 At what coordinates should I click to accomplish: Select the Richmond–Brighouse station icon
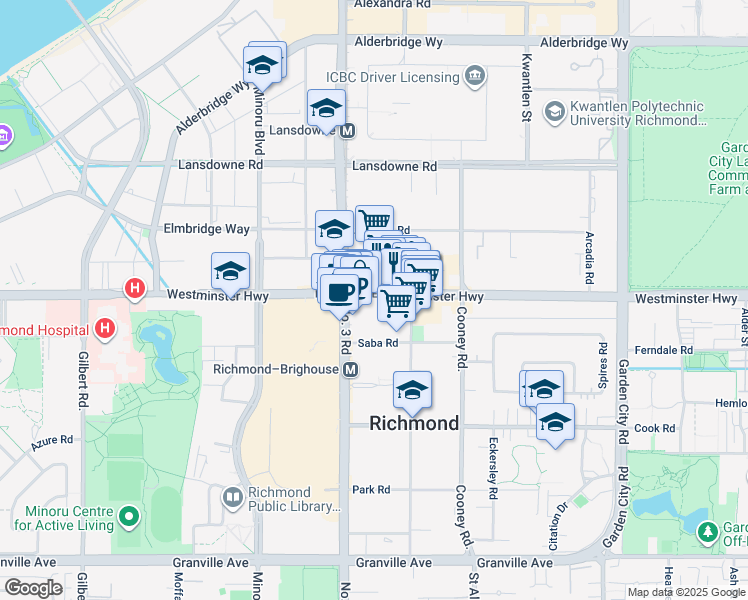tap(351, 369)
